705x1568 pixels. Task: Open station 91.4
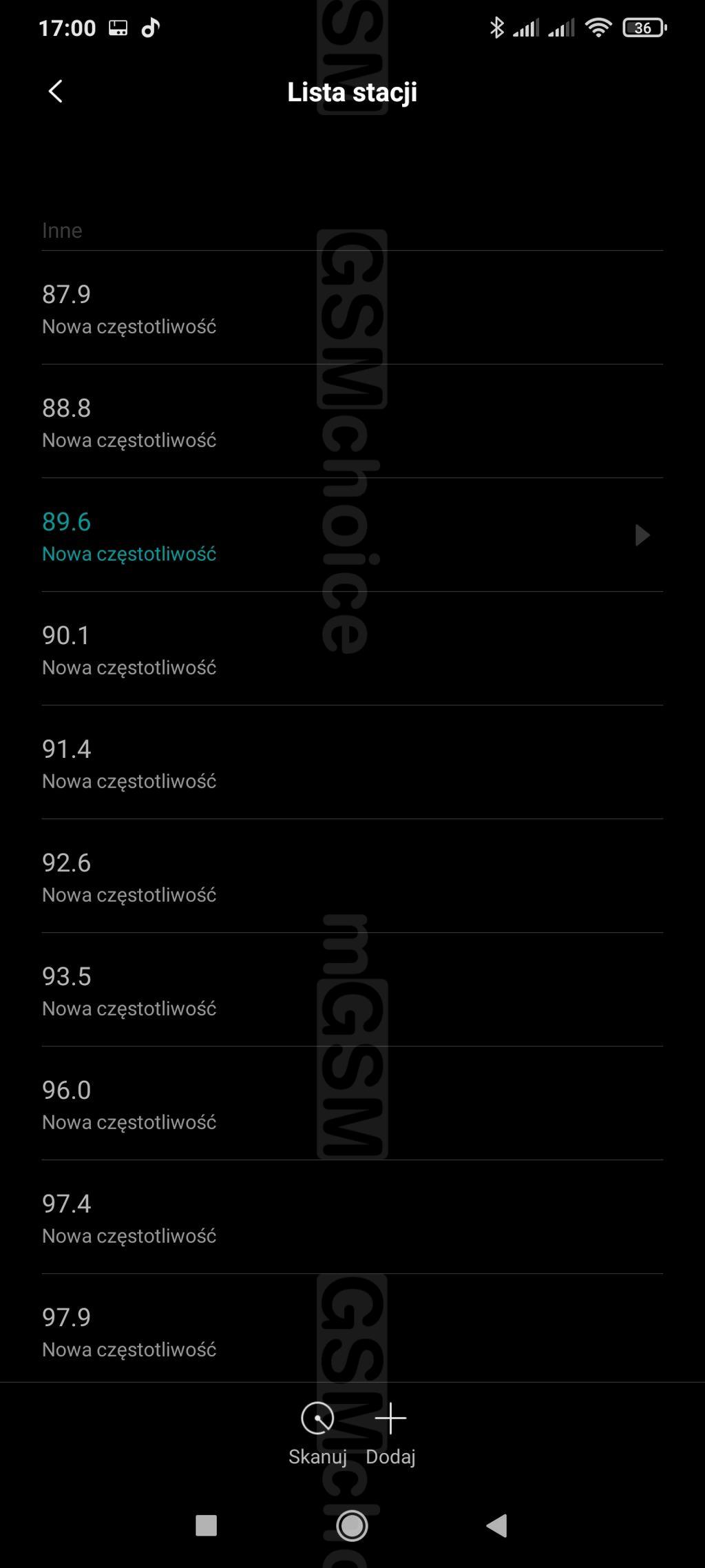coord(352,763)
